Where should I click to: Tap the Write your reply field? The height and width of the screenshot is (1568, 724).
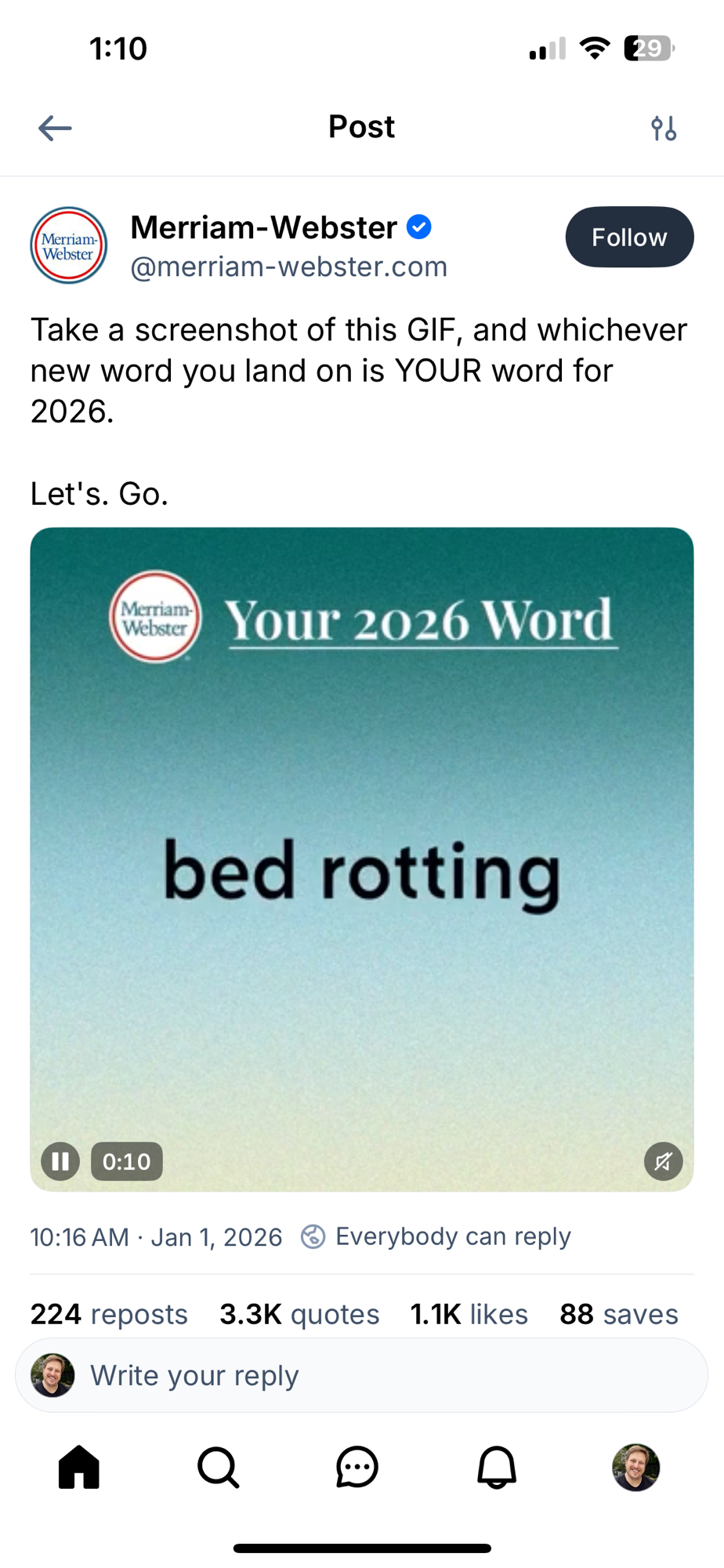[376, 1375]
